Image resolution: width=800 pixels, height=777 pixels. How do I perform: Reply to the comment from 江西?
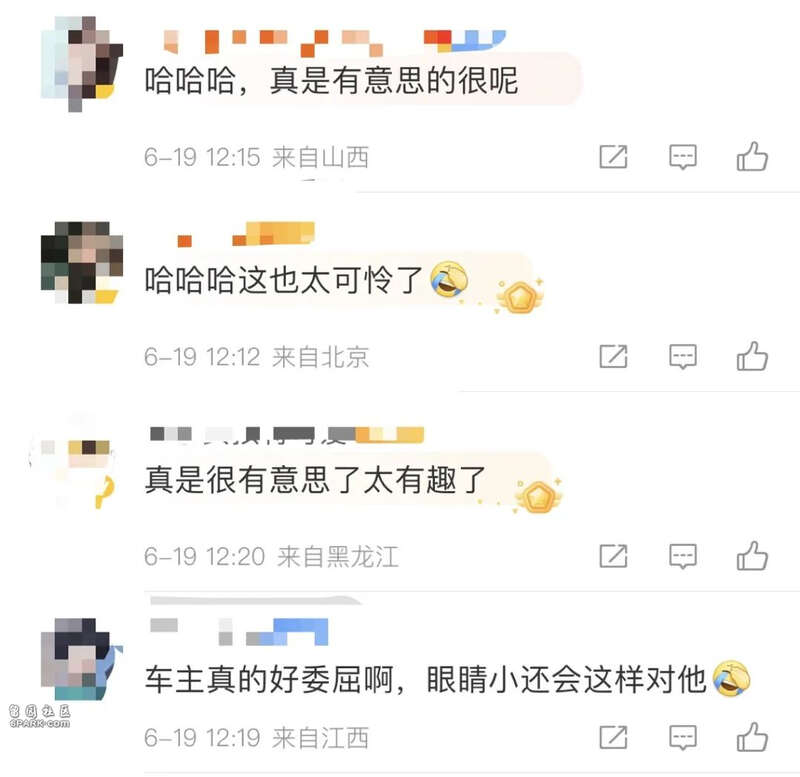(683, 738)
